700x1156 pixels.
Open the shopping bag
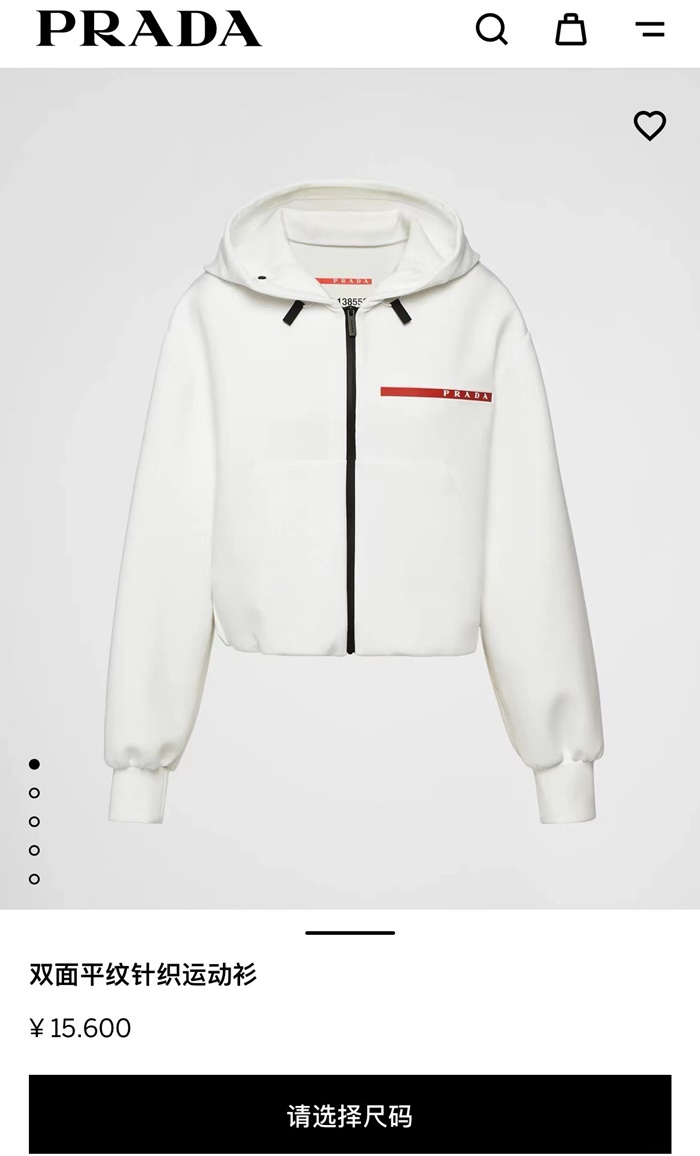coord(571,30)
